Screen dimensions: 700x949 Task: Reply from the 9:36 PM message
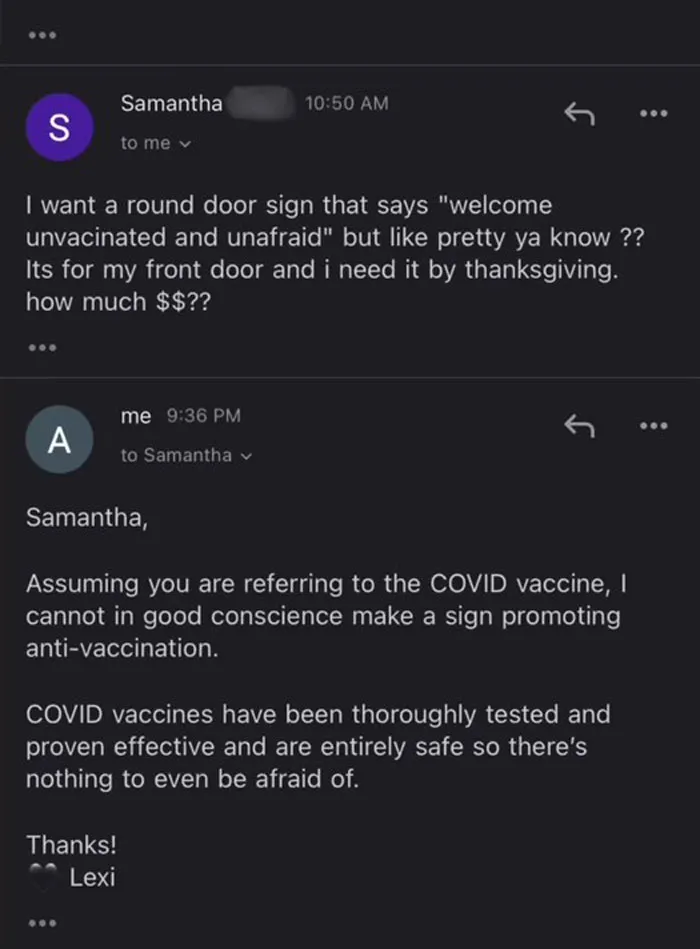(580, 426)
